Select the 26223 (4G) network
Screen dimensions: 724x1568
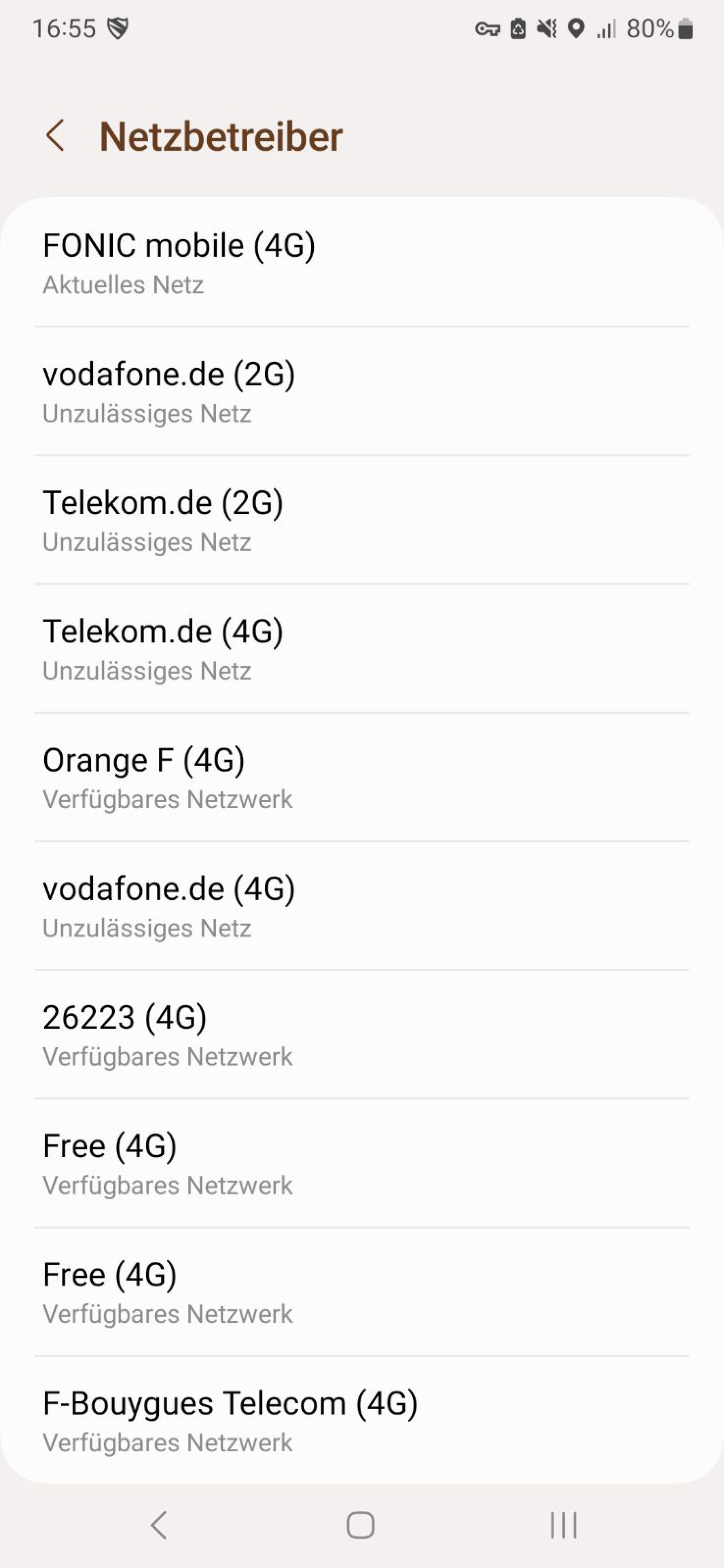pyautogui.click(x=362, y=1035)
